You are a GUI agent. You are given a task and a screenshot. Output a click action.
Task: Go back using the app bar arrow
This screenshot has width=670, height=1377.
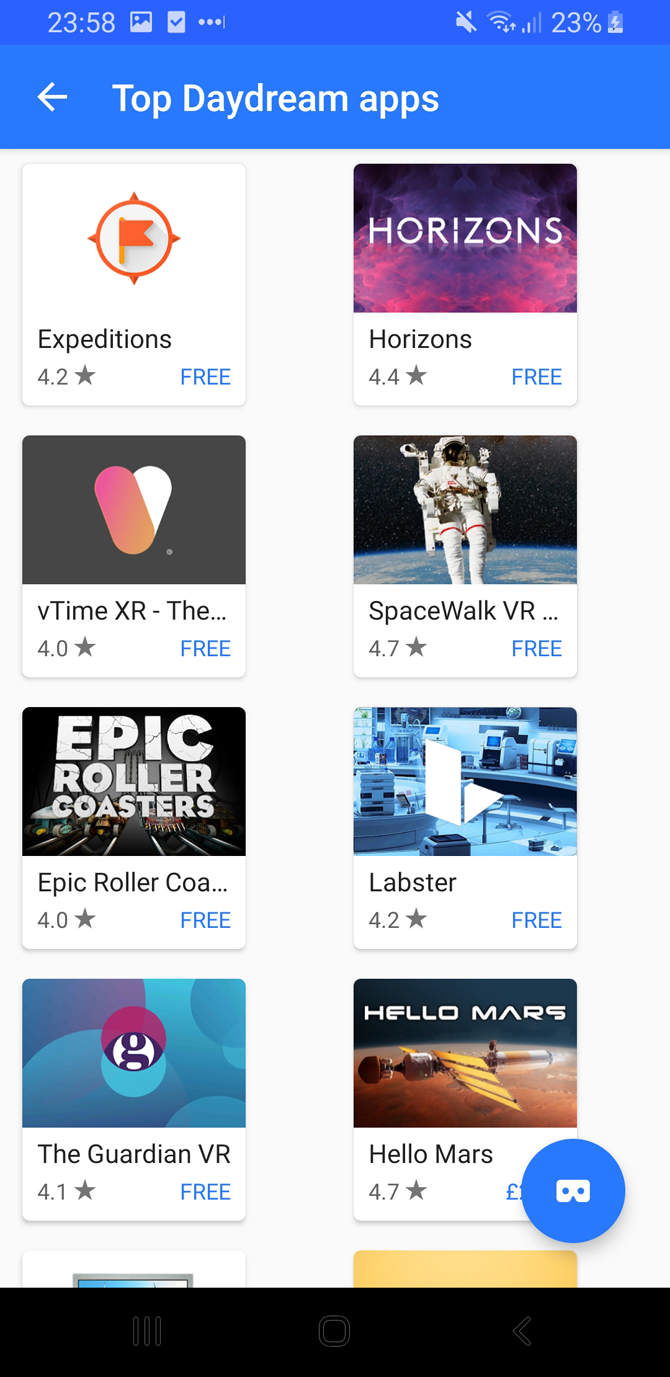(52, 97)
